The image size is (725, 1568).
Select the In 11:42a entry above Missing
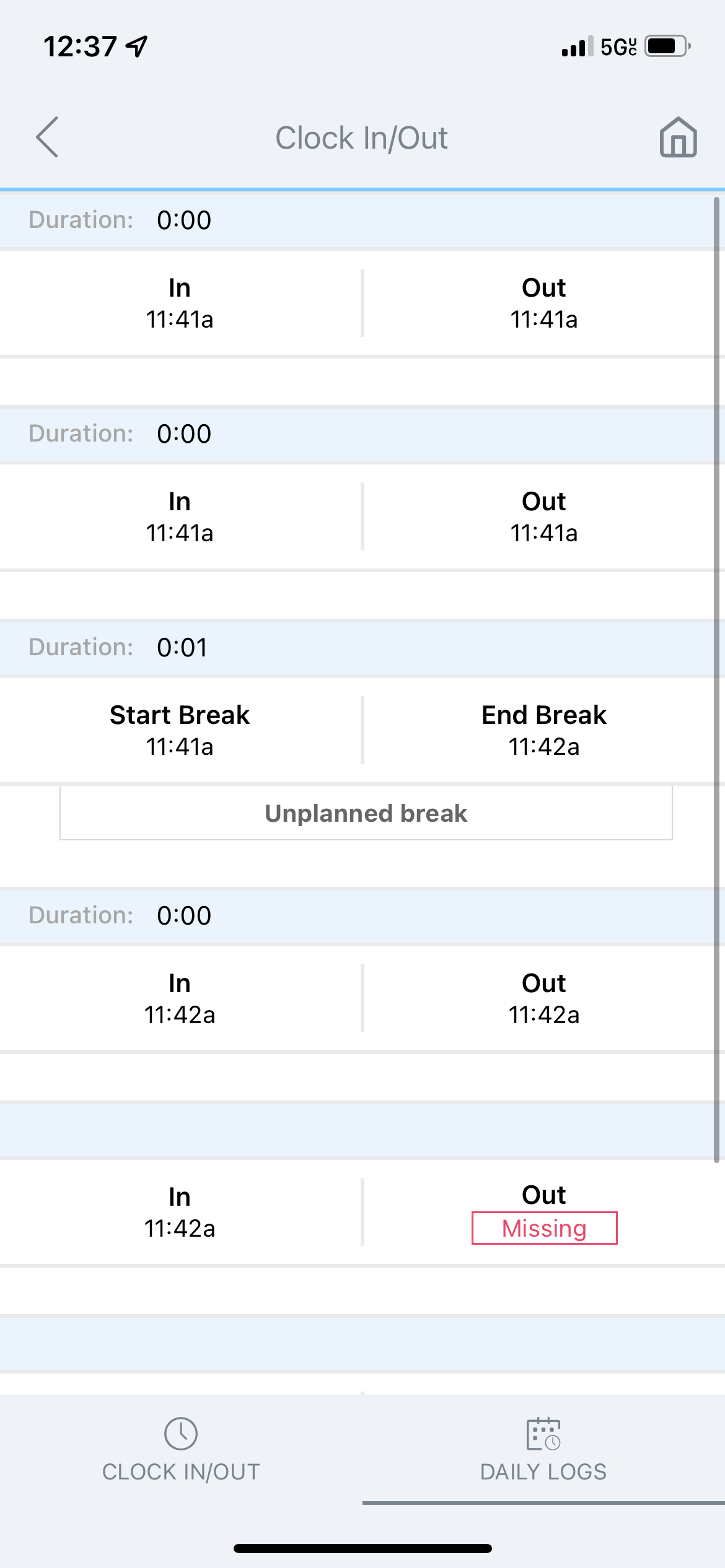tap(179, 1212)
